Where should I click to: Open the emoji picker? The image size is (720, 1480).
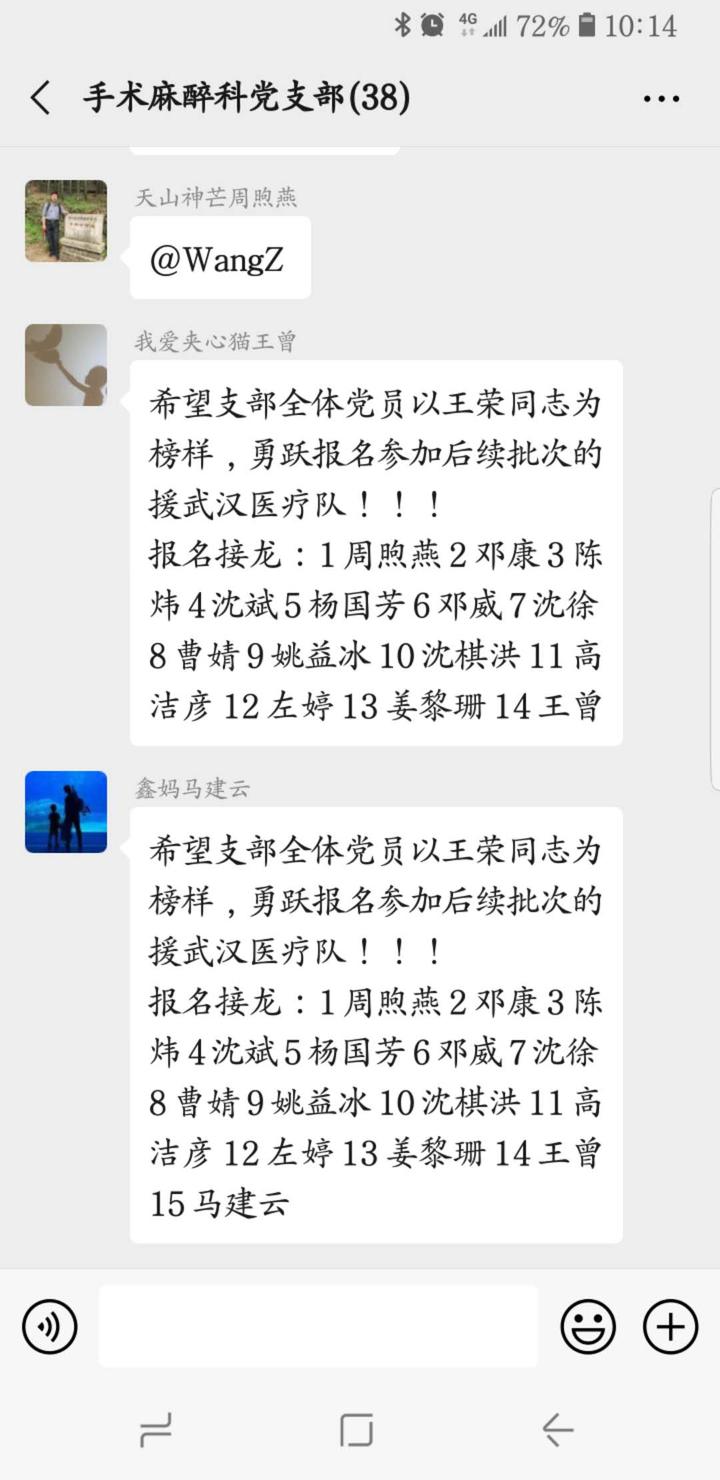pyautogui.click(x=588, y=1327)
